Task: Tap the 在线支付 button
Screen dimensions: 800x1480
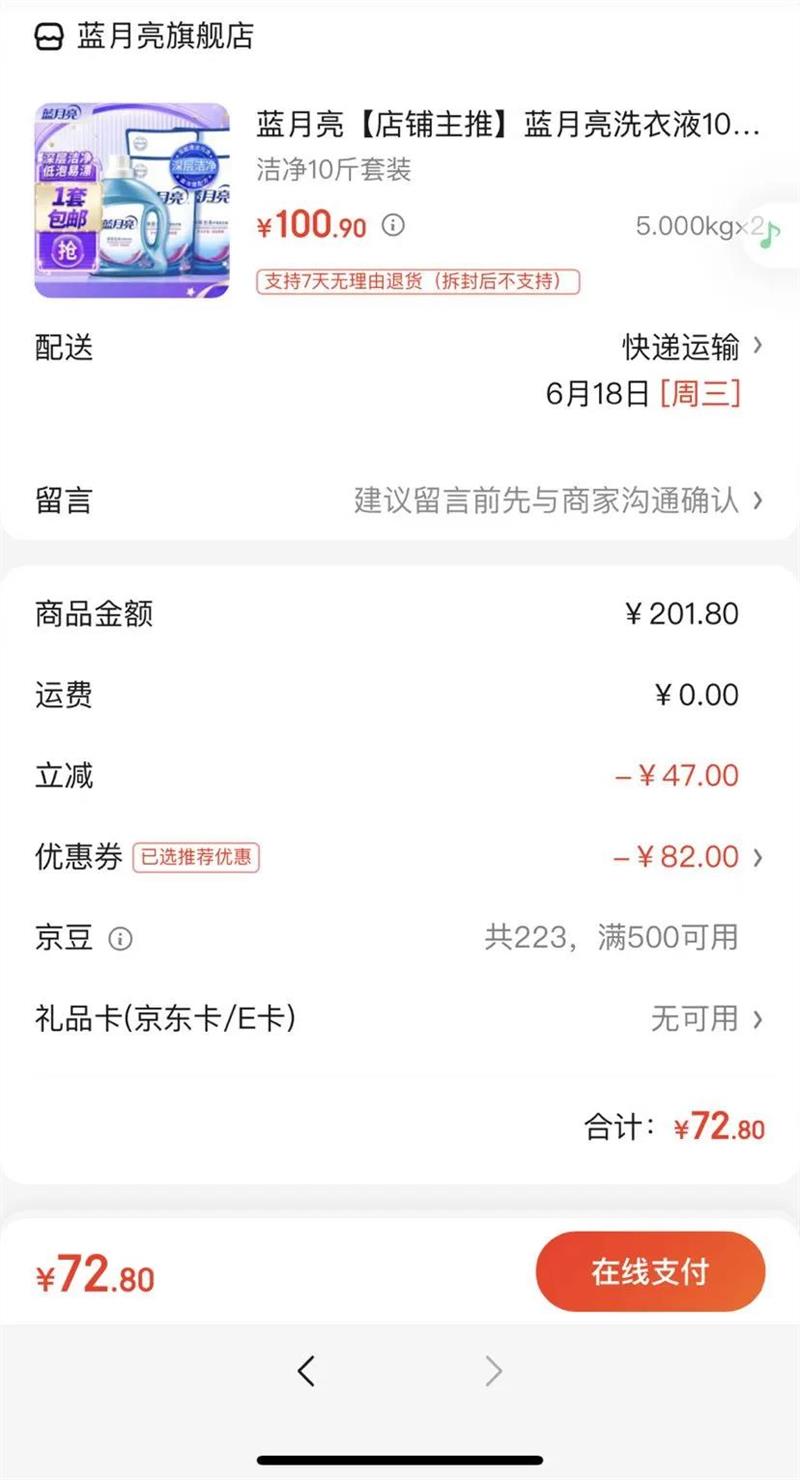Action: pos(650,1272)
